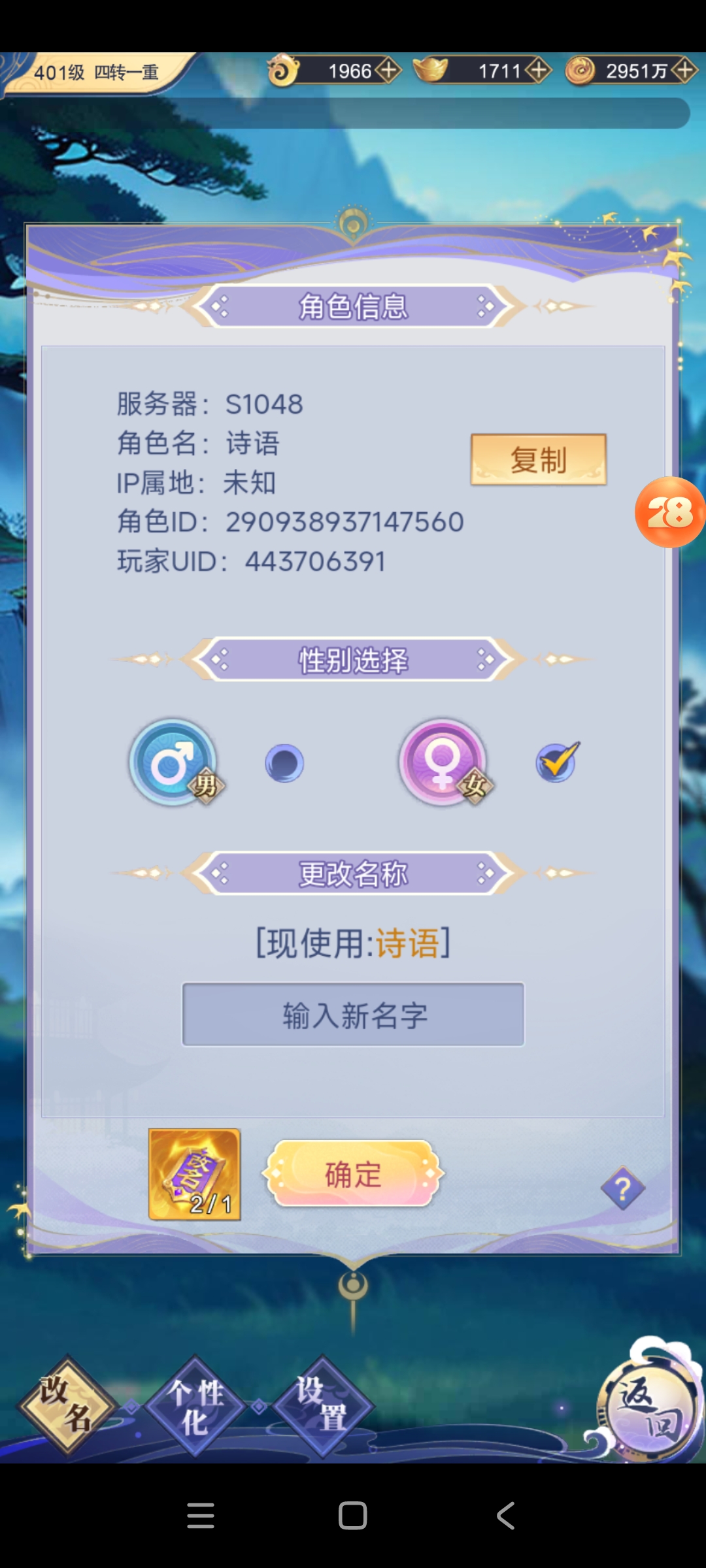
Task: Confirm changes with the 确定 button
Action: (x=353, y=1174)
